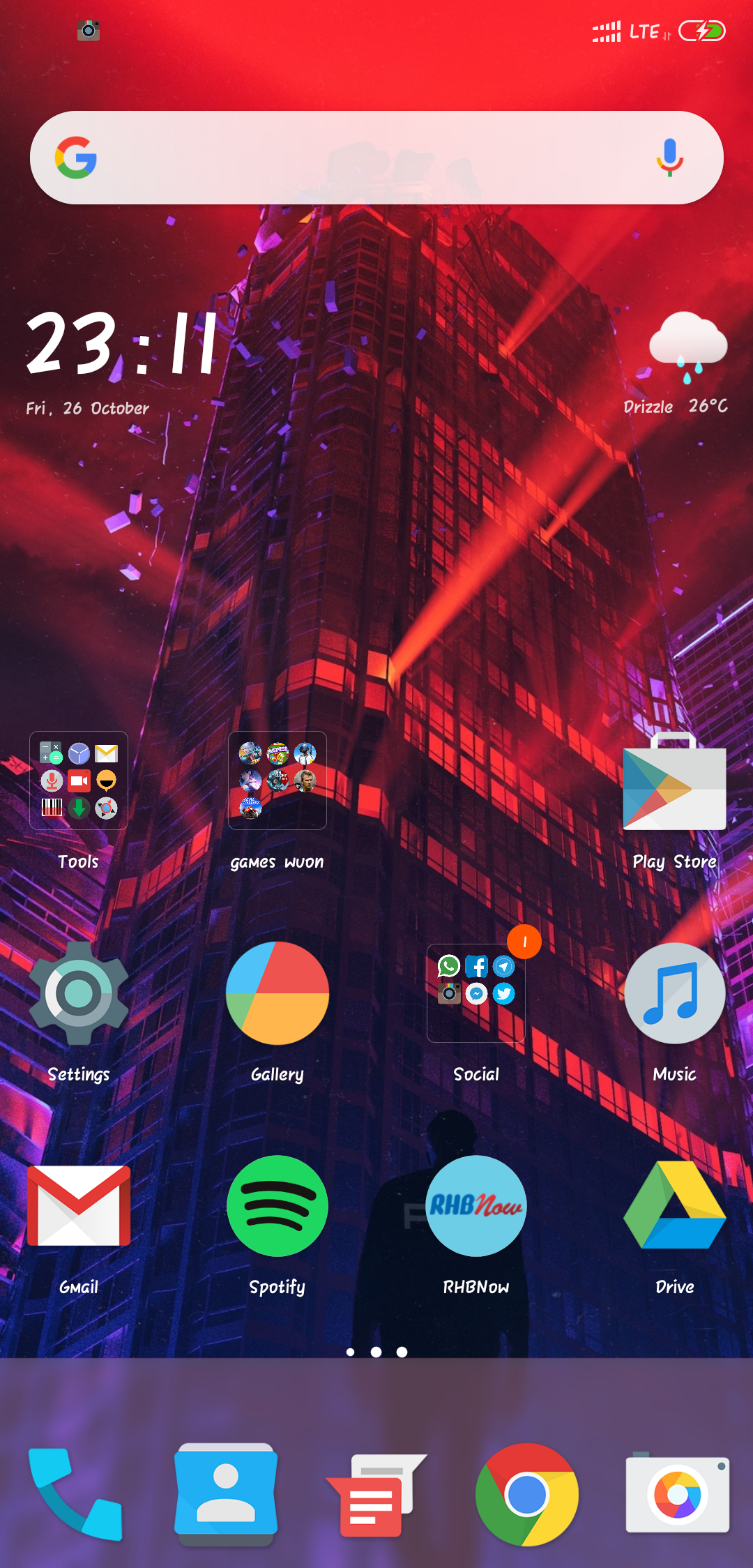The image size is (753, 1568).
Task: Open the Messaging app in the dock
Action: coord(376,1495)
